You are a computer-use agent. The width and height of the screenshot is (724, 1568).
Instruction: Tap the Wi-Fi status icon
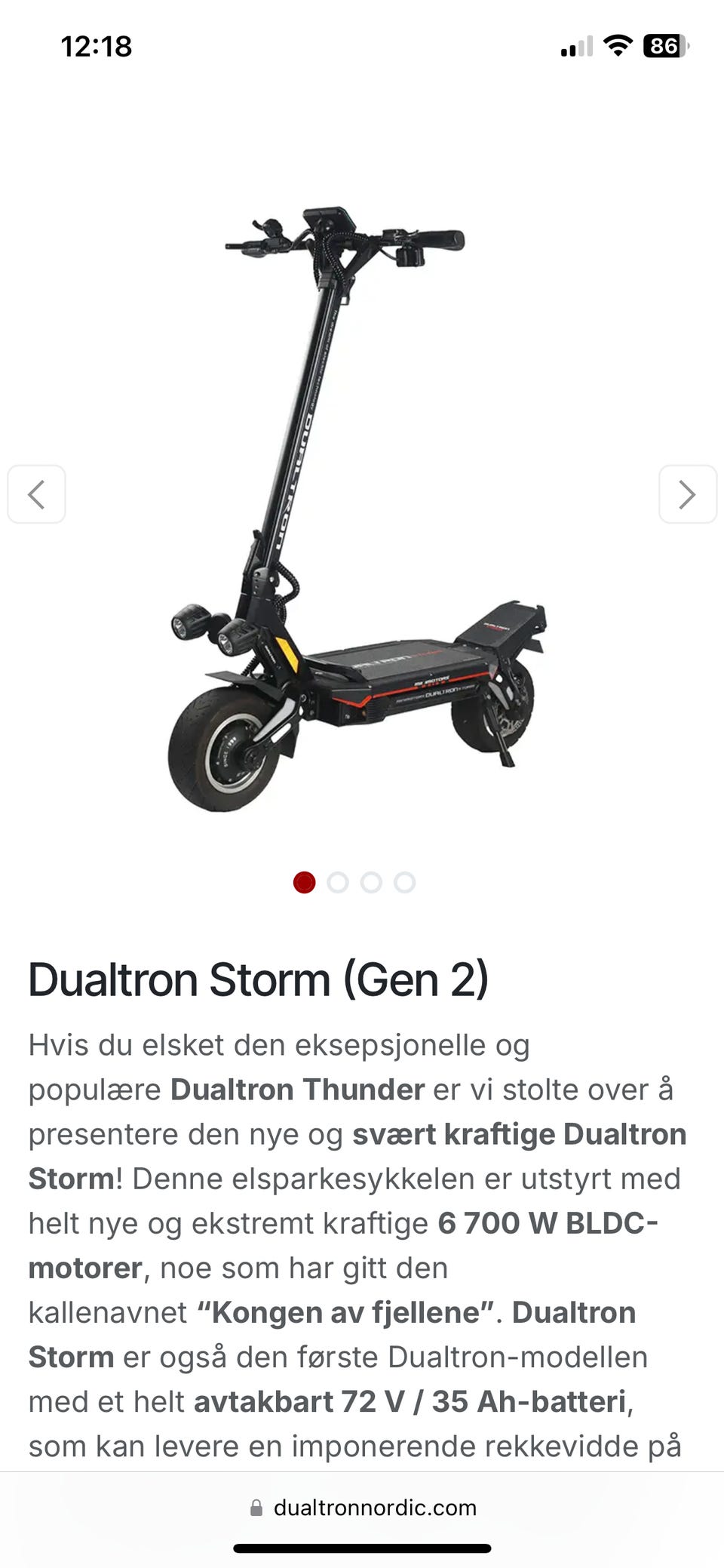click(618, 46)
